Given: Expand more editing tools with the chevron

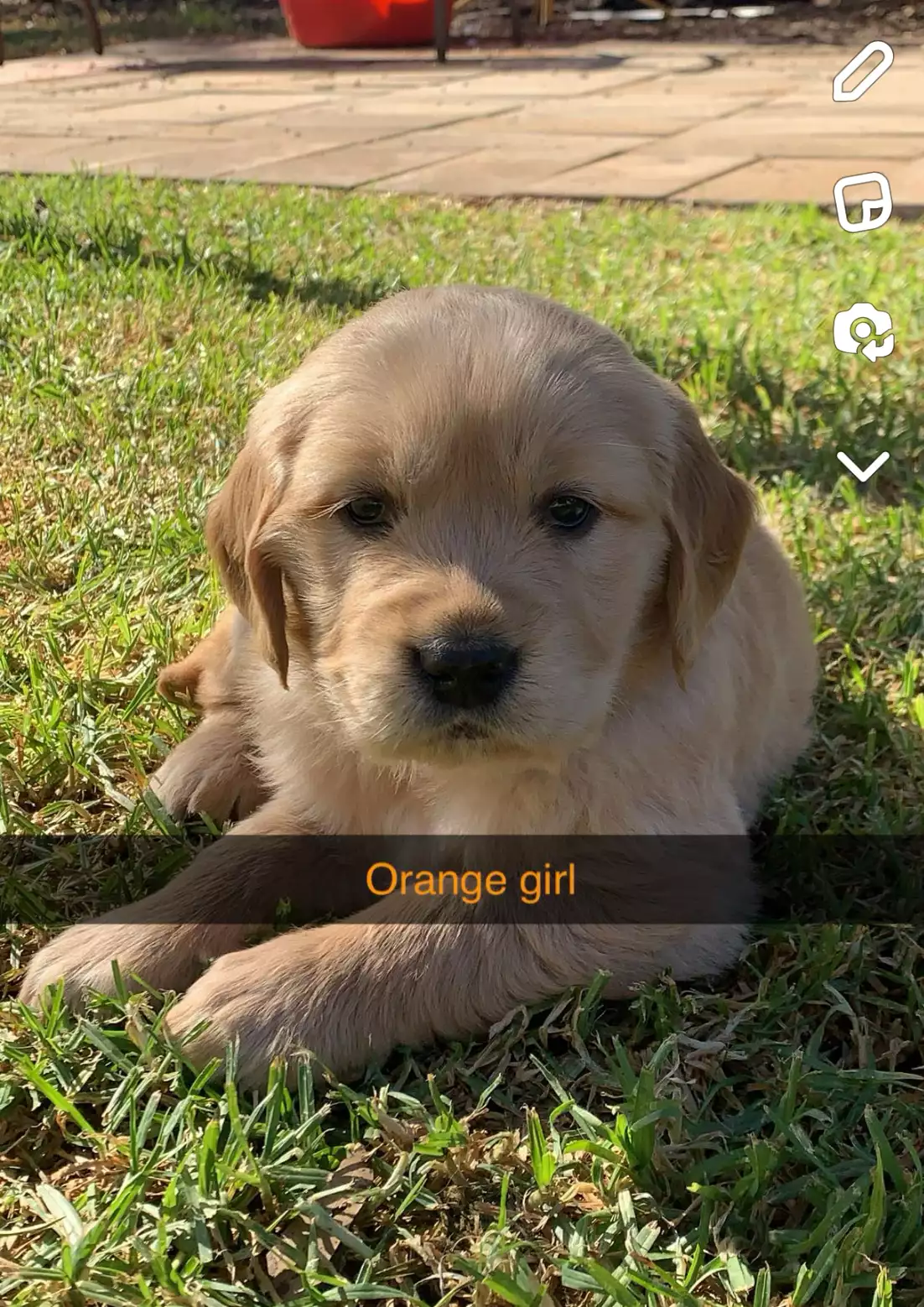Looking at the screenshot, I should point(863,466).
